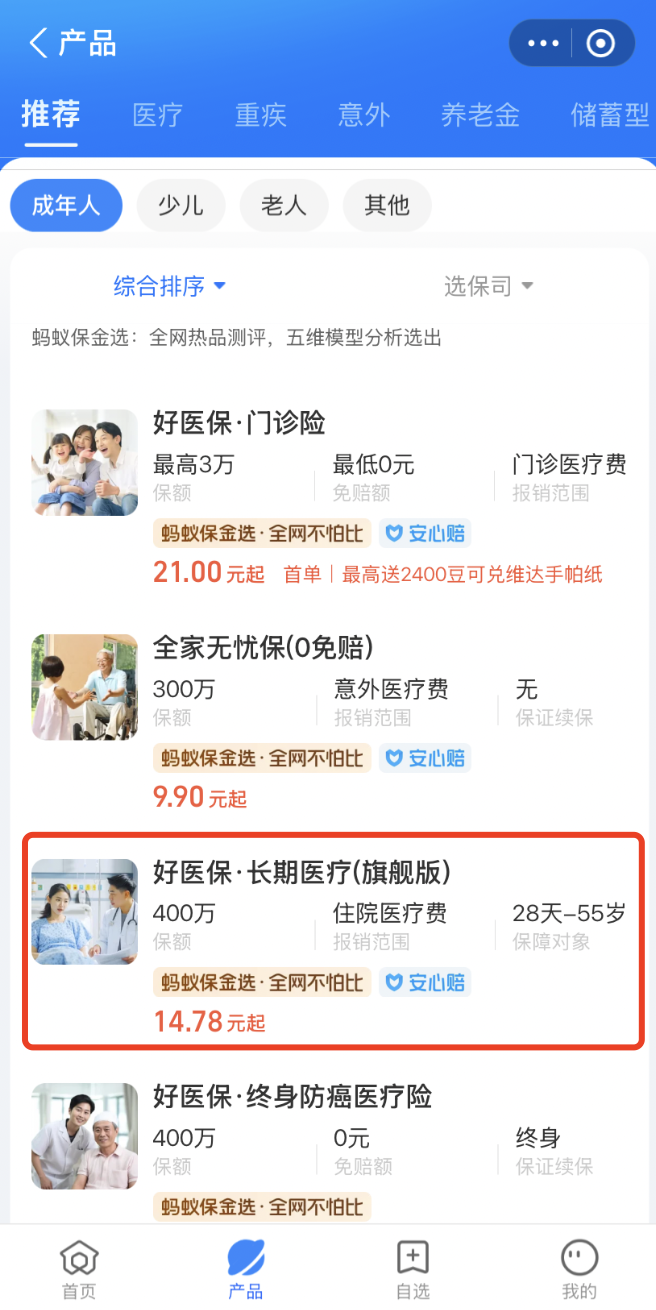The height and width of the screenshot is (1310, 656).
Task: Expand the 综合排序 sorting dropdown
Action: click(x=170, y=286)
